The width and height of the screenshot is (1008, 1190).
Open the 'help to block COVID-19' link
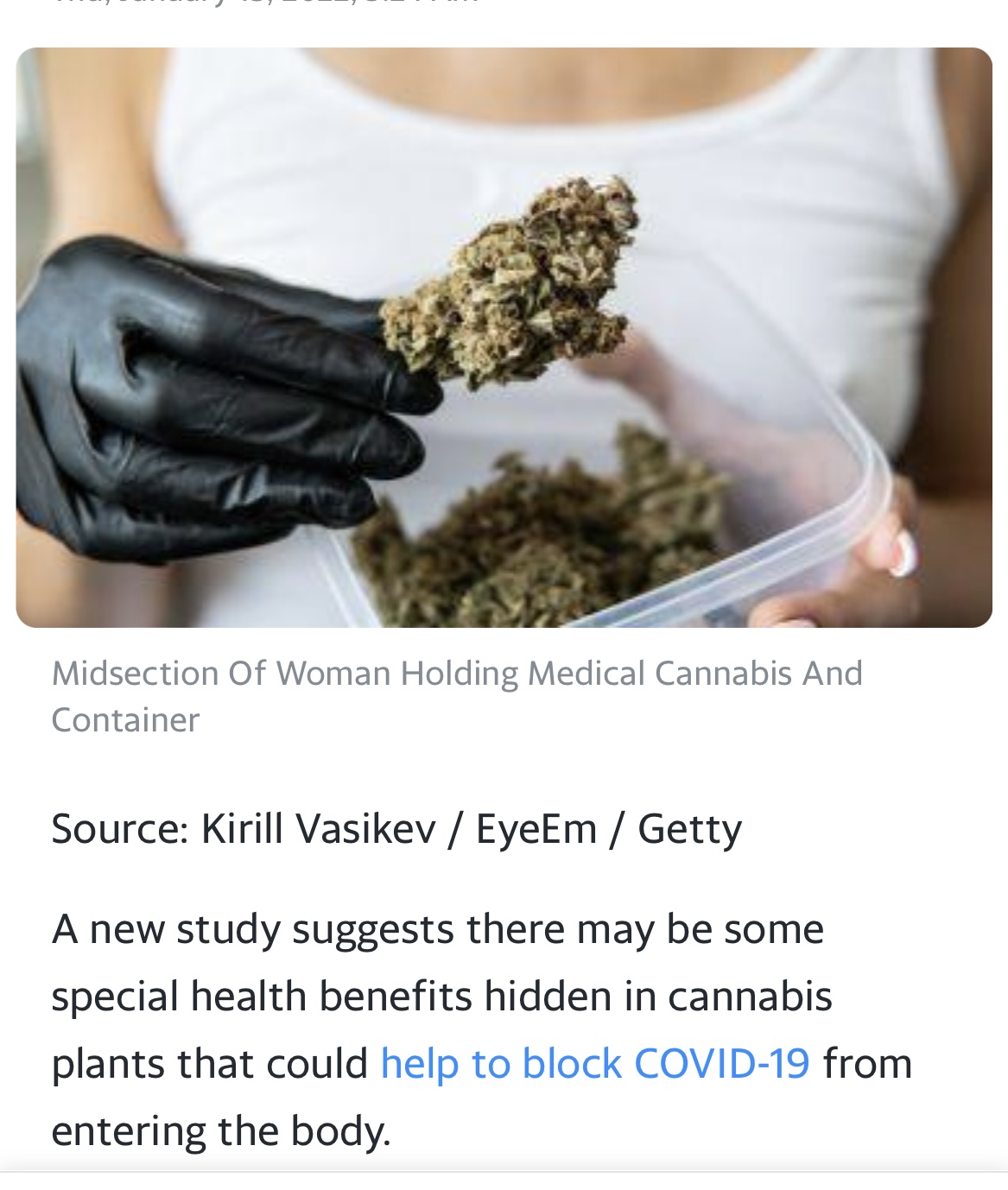click(x=594, y=1063)
